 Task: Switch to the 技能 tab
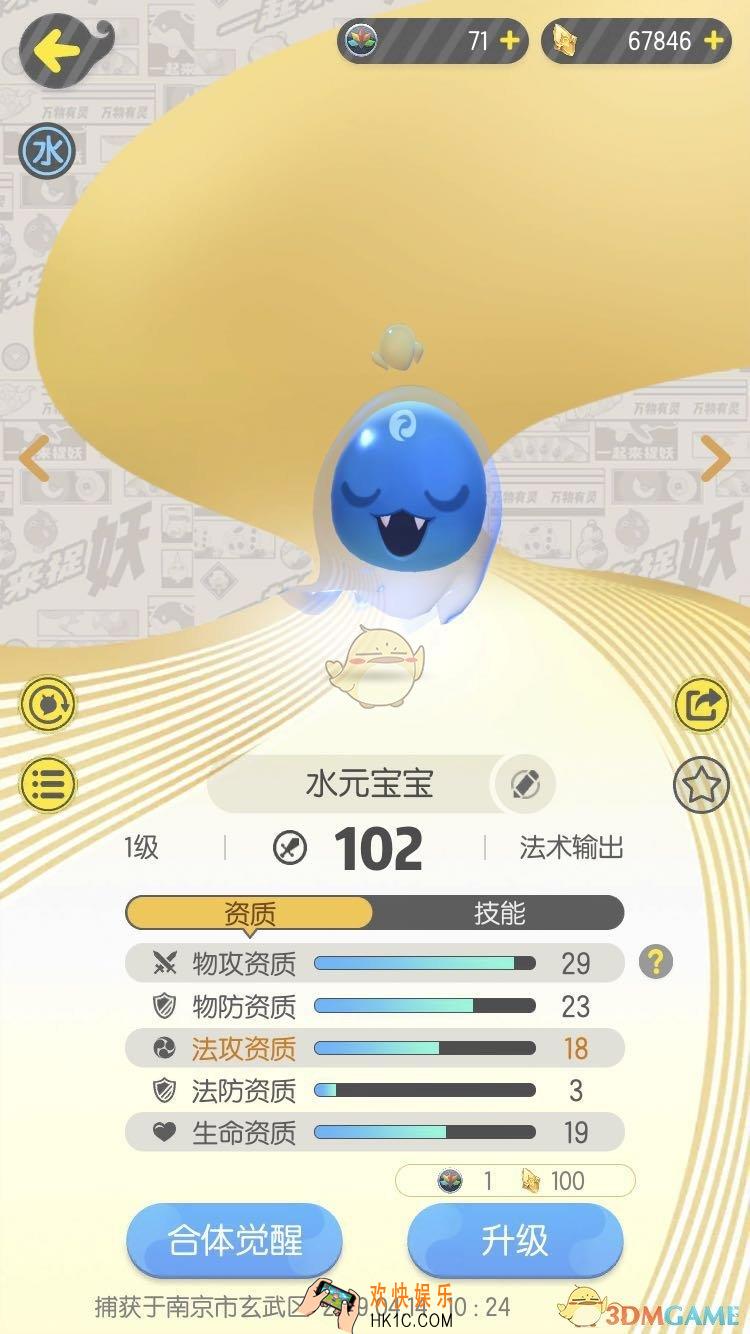coord(498,913)
